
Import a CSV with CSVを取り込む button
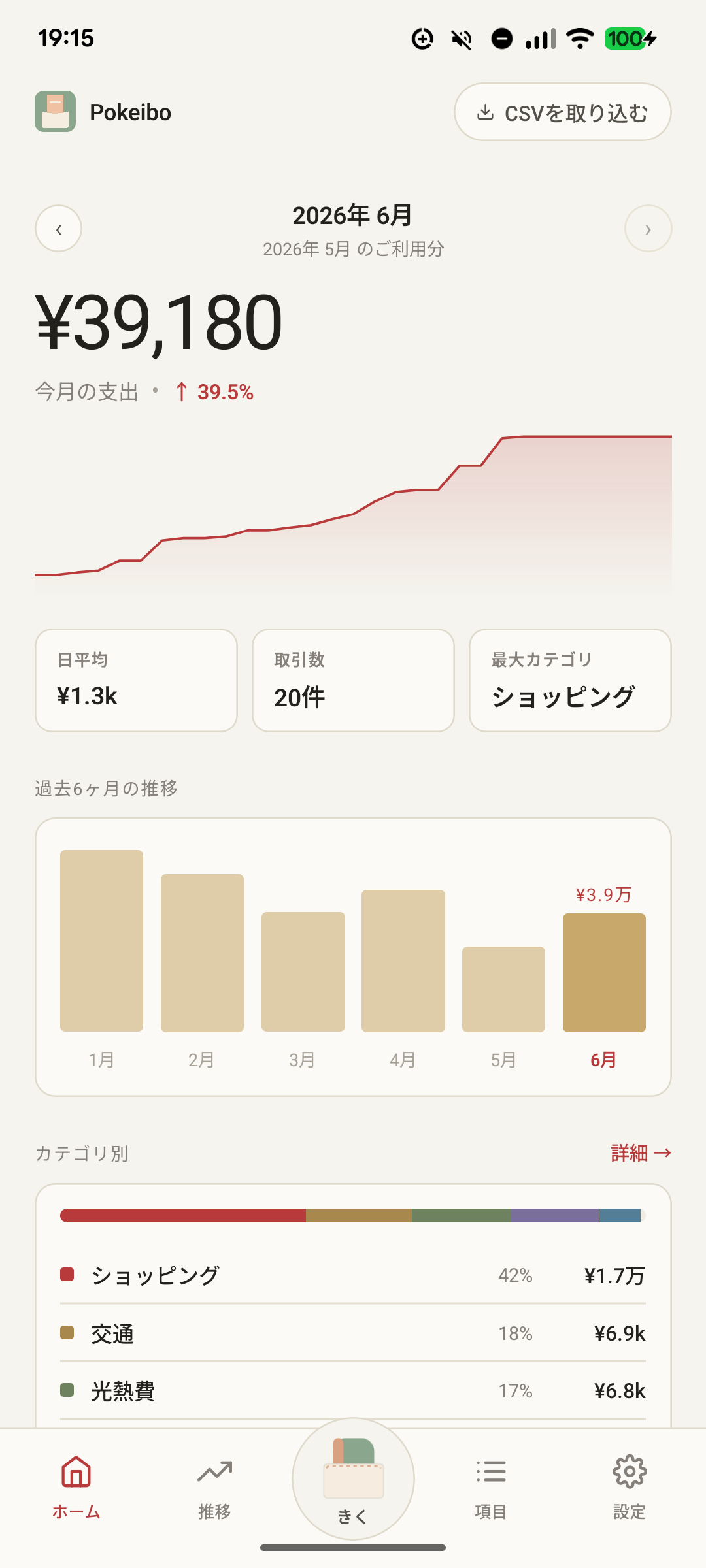coord(563,112)
